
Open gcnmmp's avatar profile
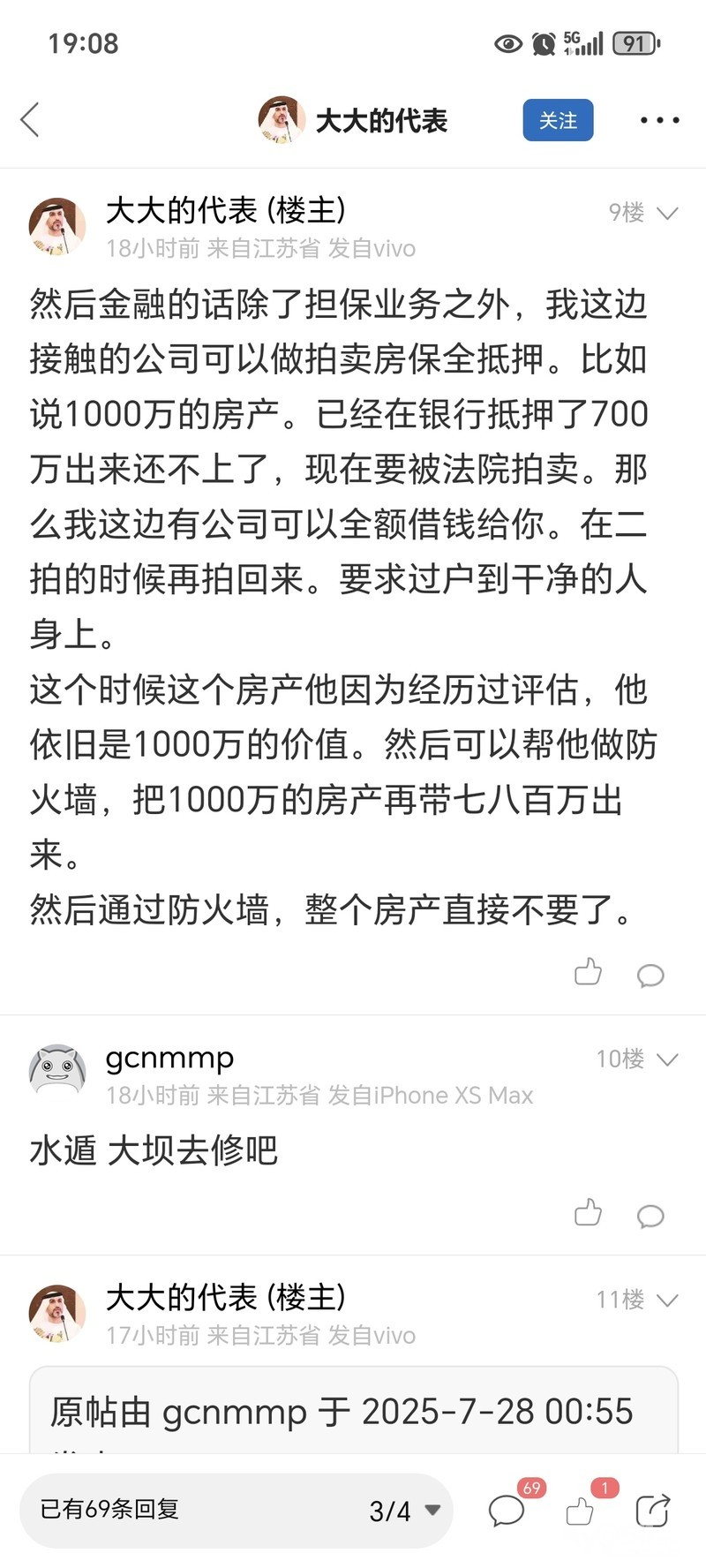(57, 1072)
